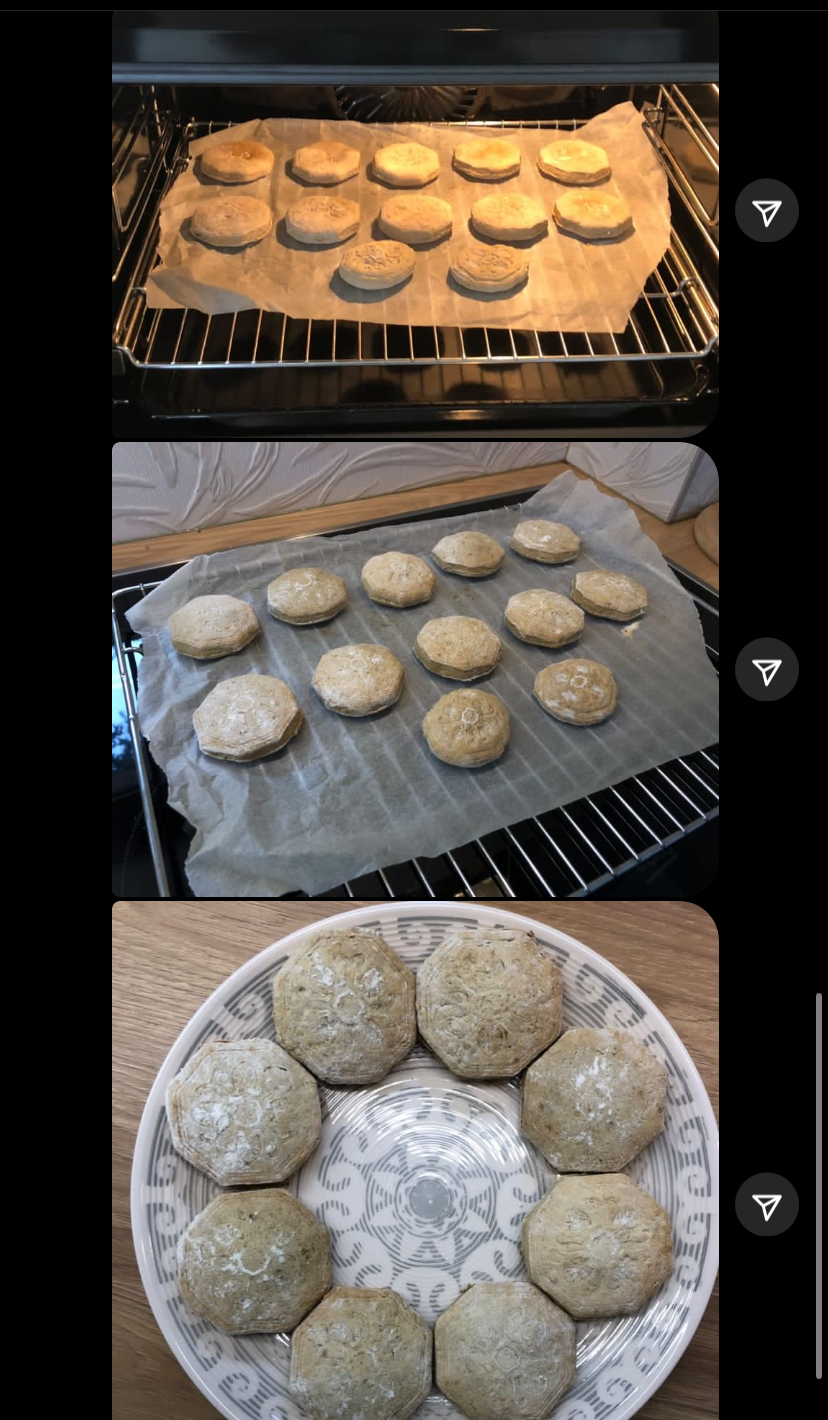Share the photo of biscuits cooling on baking paper
The image size is (828, 1420).
coord(766,670)
